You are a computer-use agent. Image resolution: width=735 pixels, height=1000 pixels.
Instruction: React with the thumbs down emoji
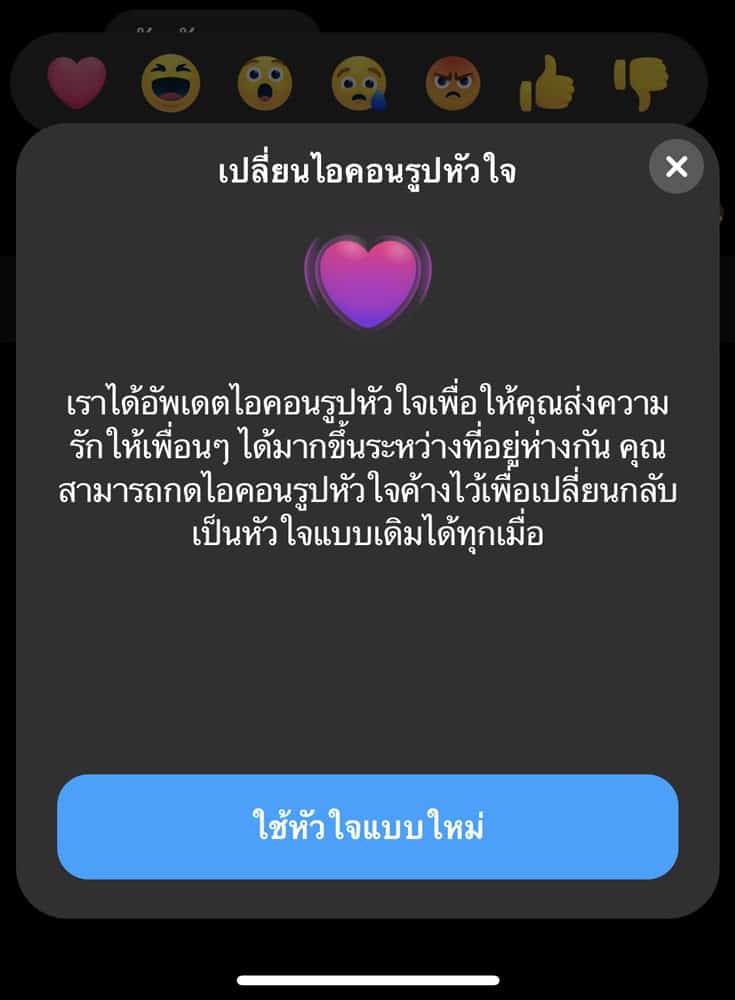(x=640, y=83)
